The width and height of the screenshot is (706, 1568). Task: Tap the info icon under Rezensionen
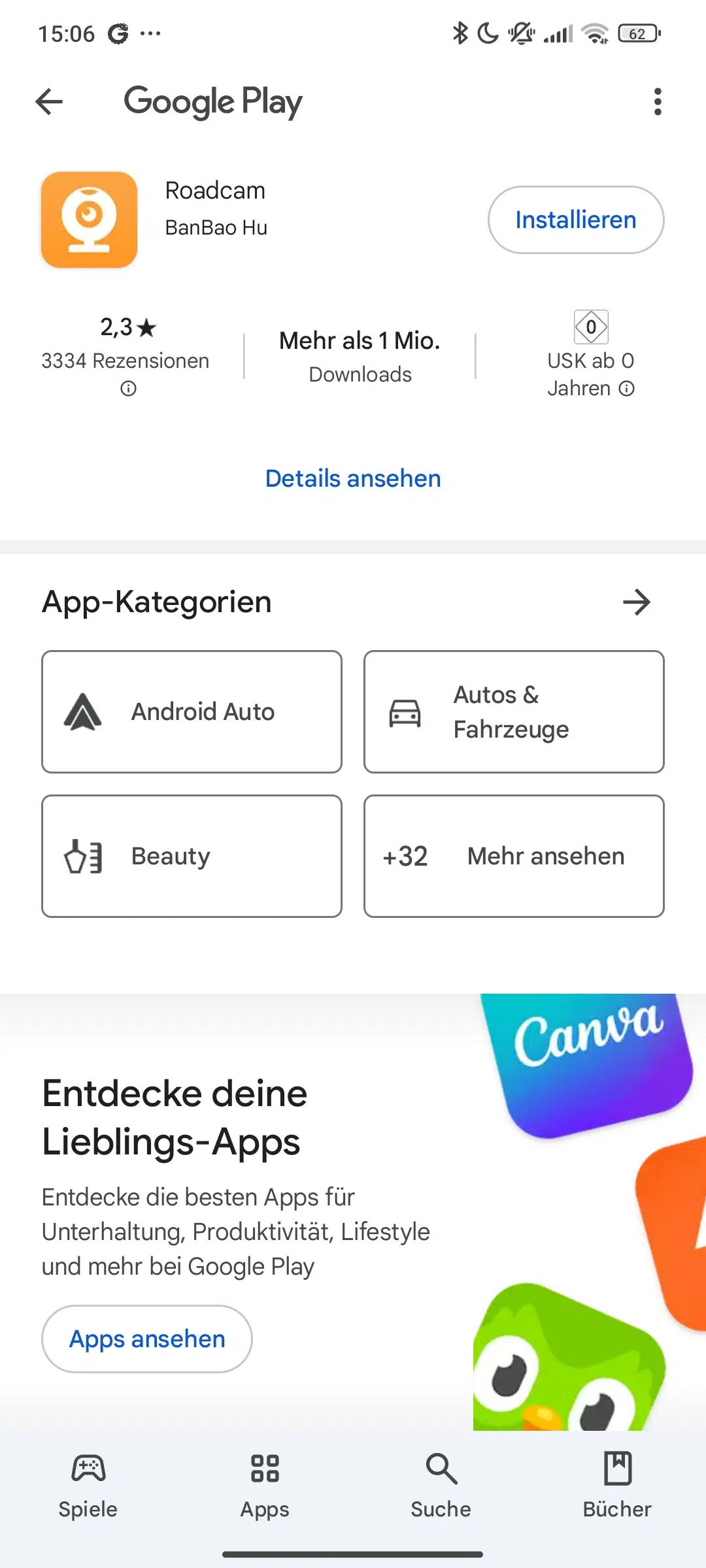tap(128, 389)
